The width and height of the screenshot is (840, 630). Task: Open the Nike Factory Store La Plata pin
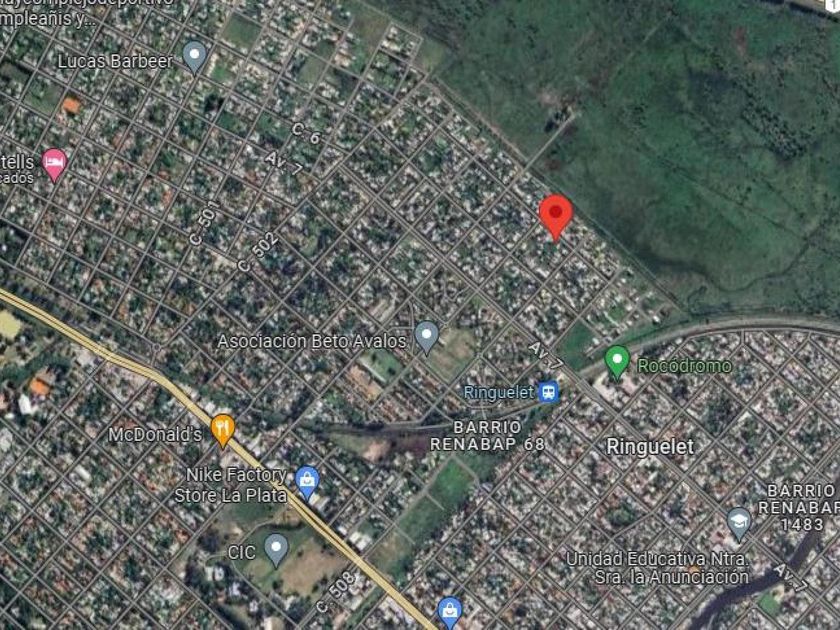coord(307,482)
